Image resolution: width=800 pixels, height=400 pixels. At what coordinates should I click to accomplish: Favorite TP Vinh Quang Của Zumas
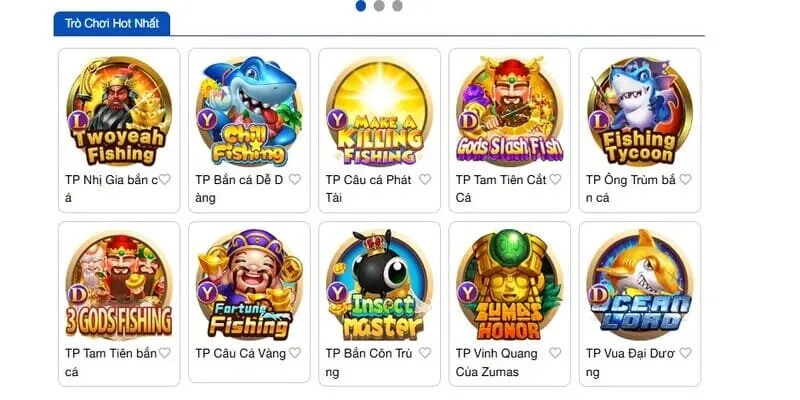click(555, 353)
